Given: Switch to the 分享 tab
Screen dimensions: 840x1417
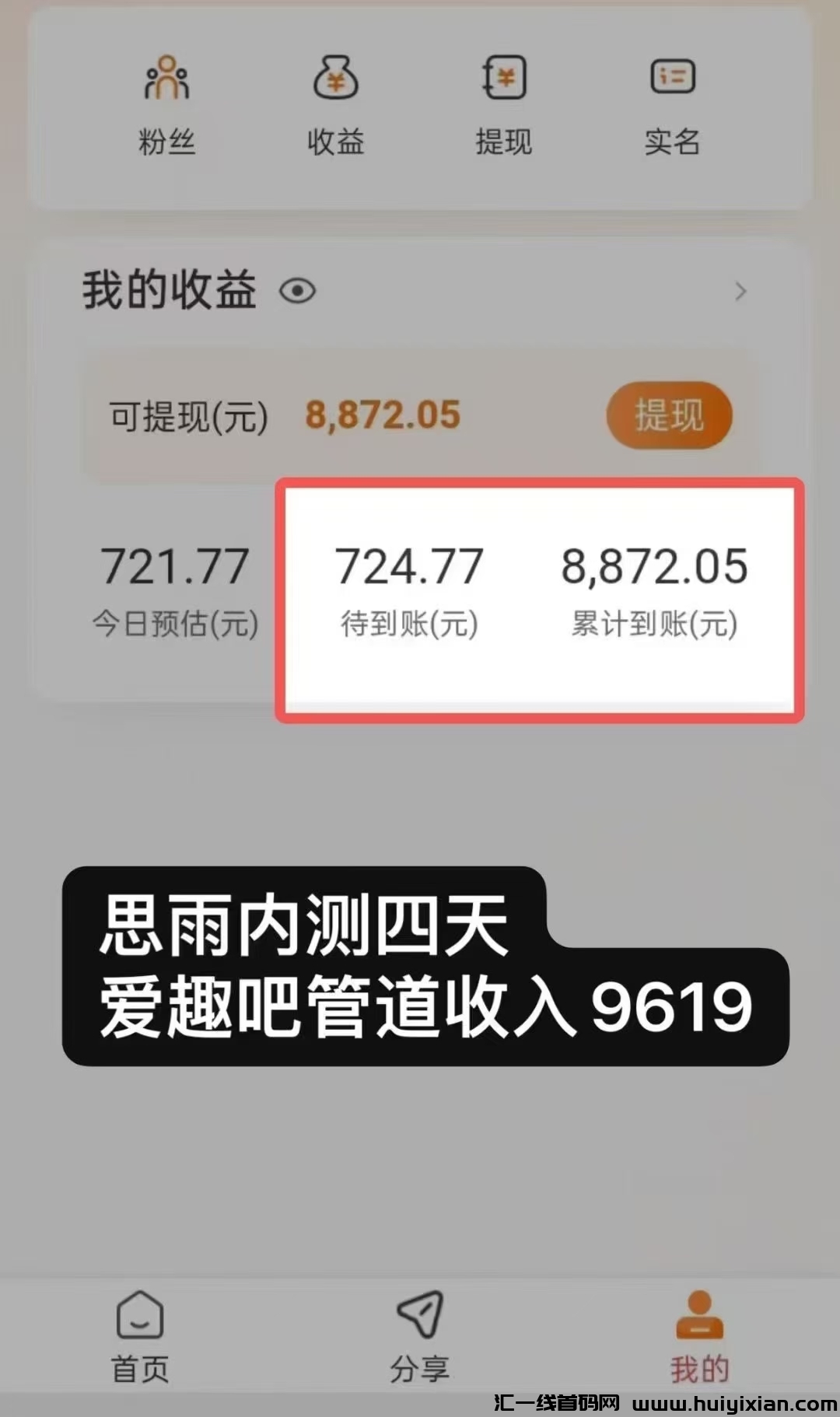Looking at the screenshot, I should [x=420, y=1337].
